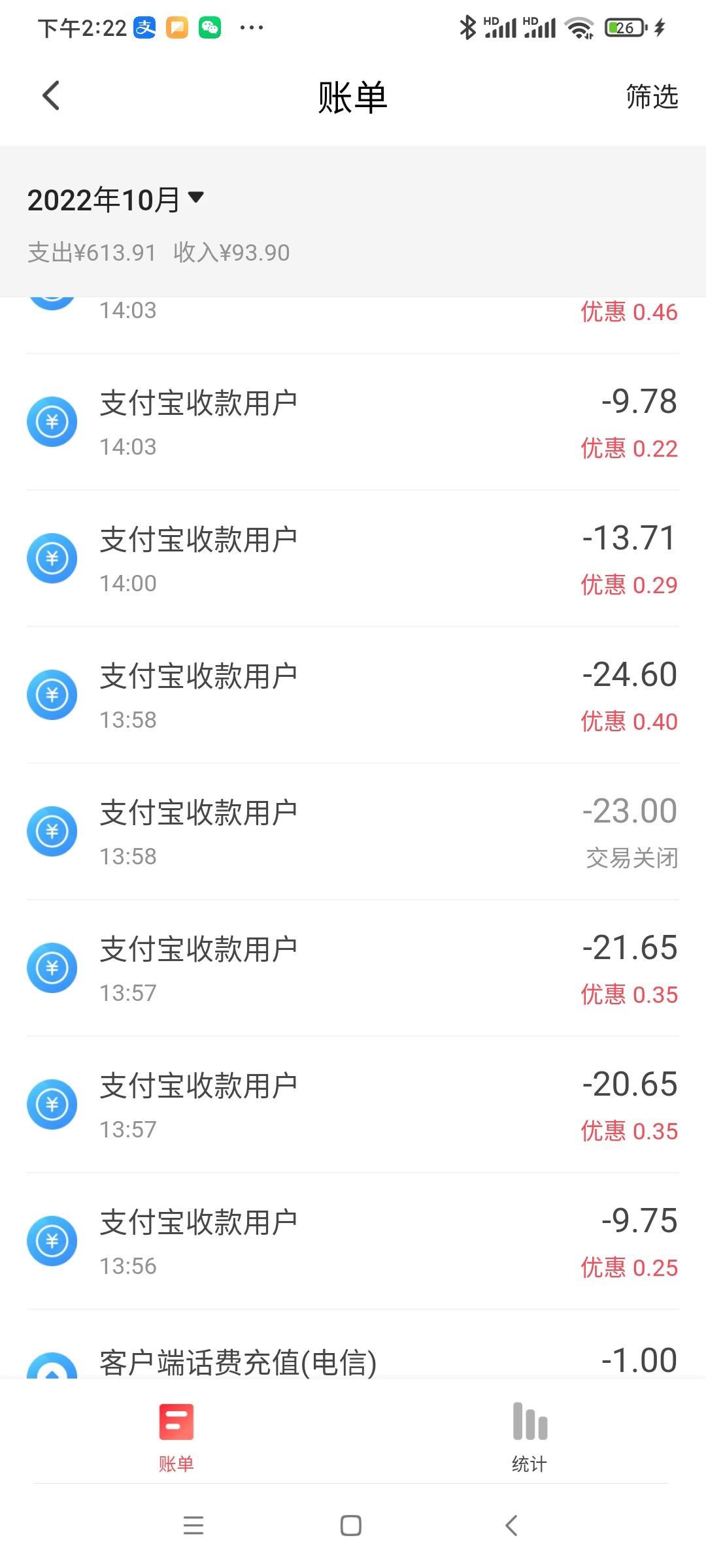Image resolution: width=706 pixels, height=1568 pixels.
Task: Go back using the top-left arrow
Action: 51,96
